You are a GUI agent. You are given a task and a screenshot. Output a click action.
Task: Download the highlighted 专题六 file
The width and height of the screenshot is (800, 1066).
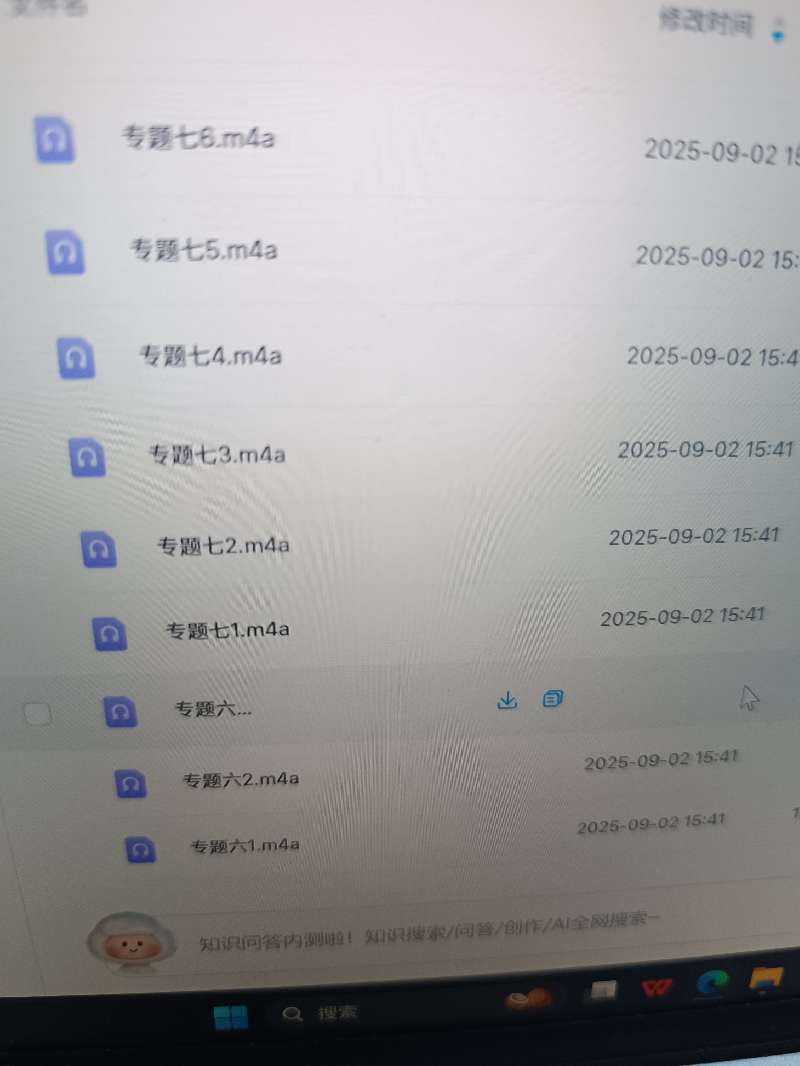click(507, 701)
